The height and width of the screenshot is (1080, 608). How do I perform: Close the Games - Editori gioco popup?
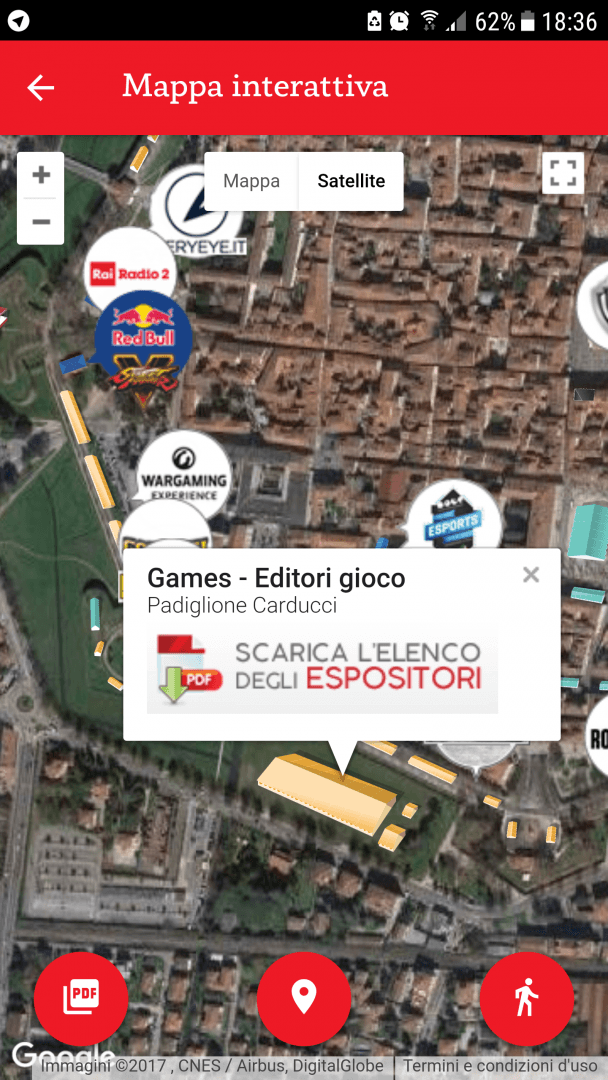[x=531, y=574]
